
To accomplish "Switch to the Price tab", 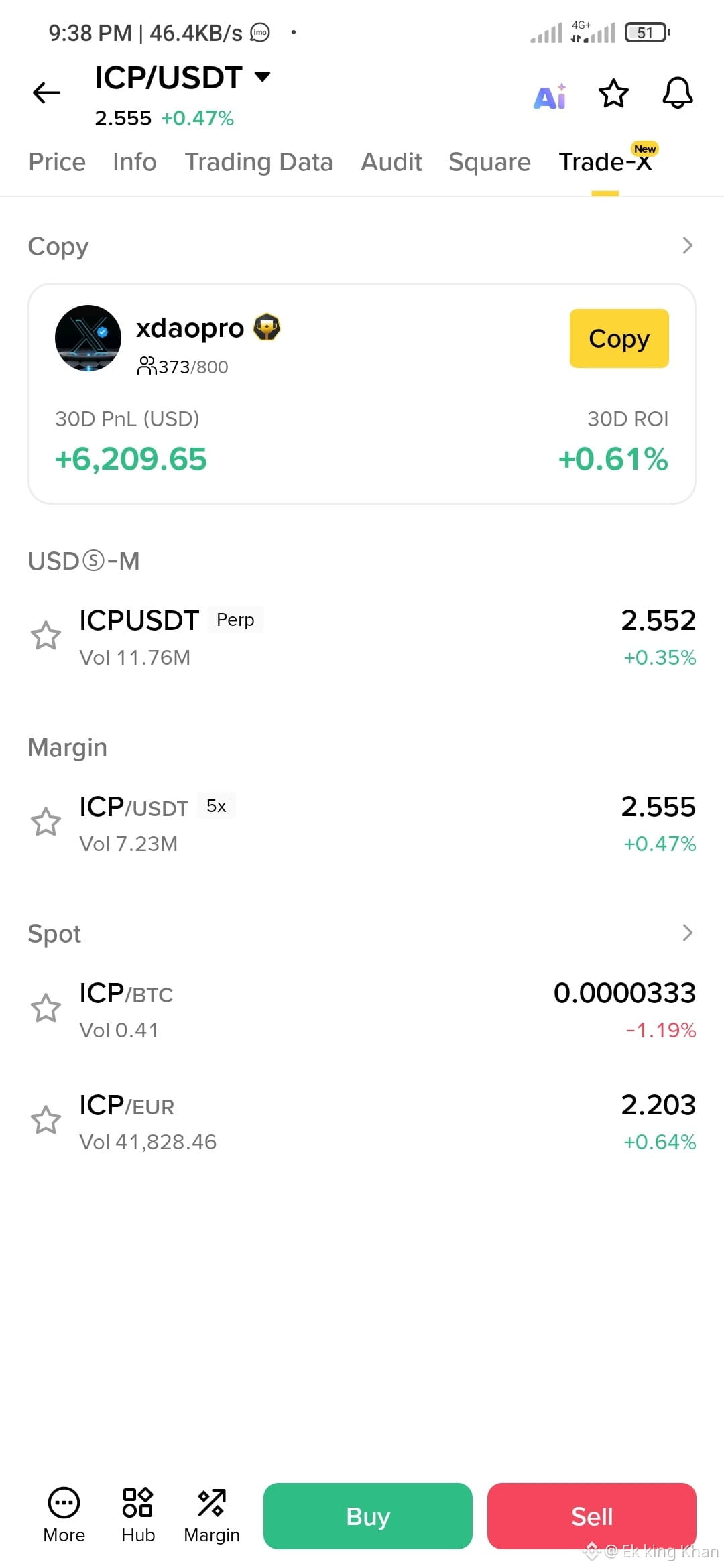I will click(57, 162).
